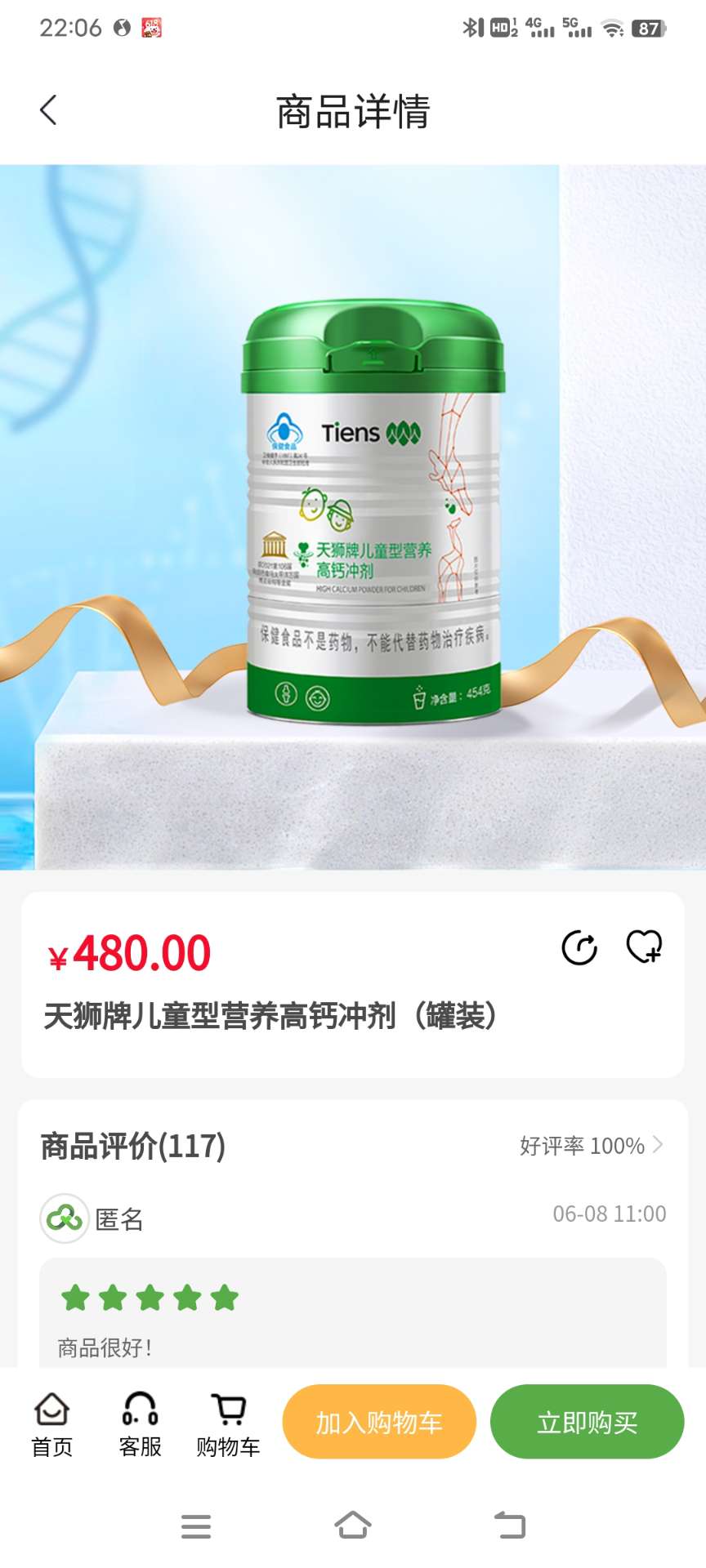Open system recent apps menu
706x1568 pixels.
point(196,1526)
